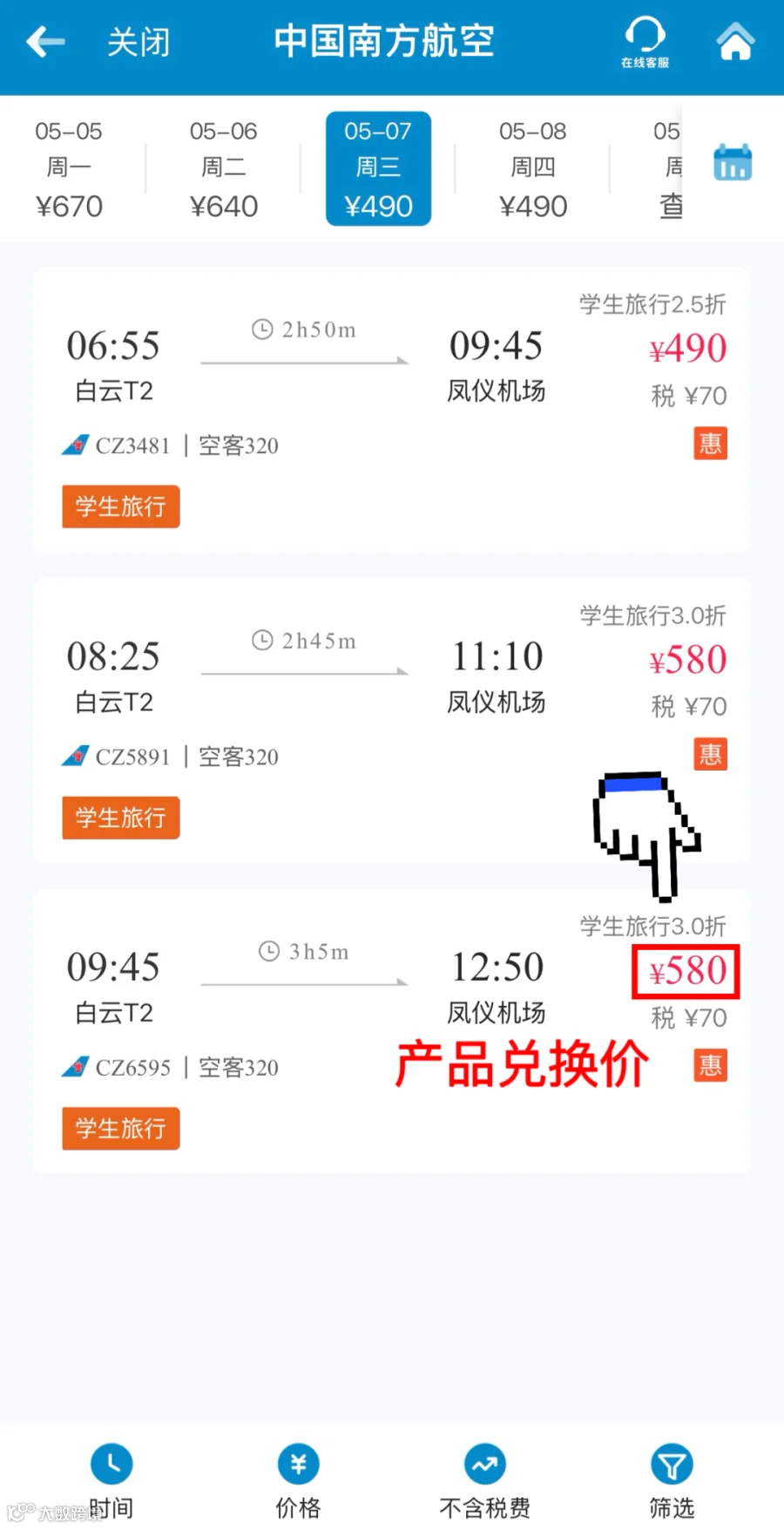Open flight CZ5891 departing 08:25

coord(391,720)
